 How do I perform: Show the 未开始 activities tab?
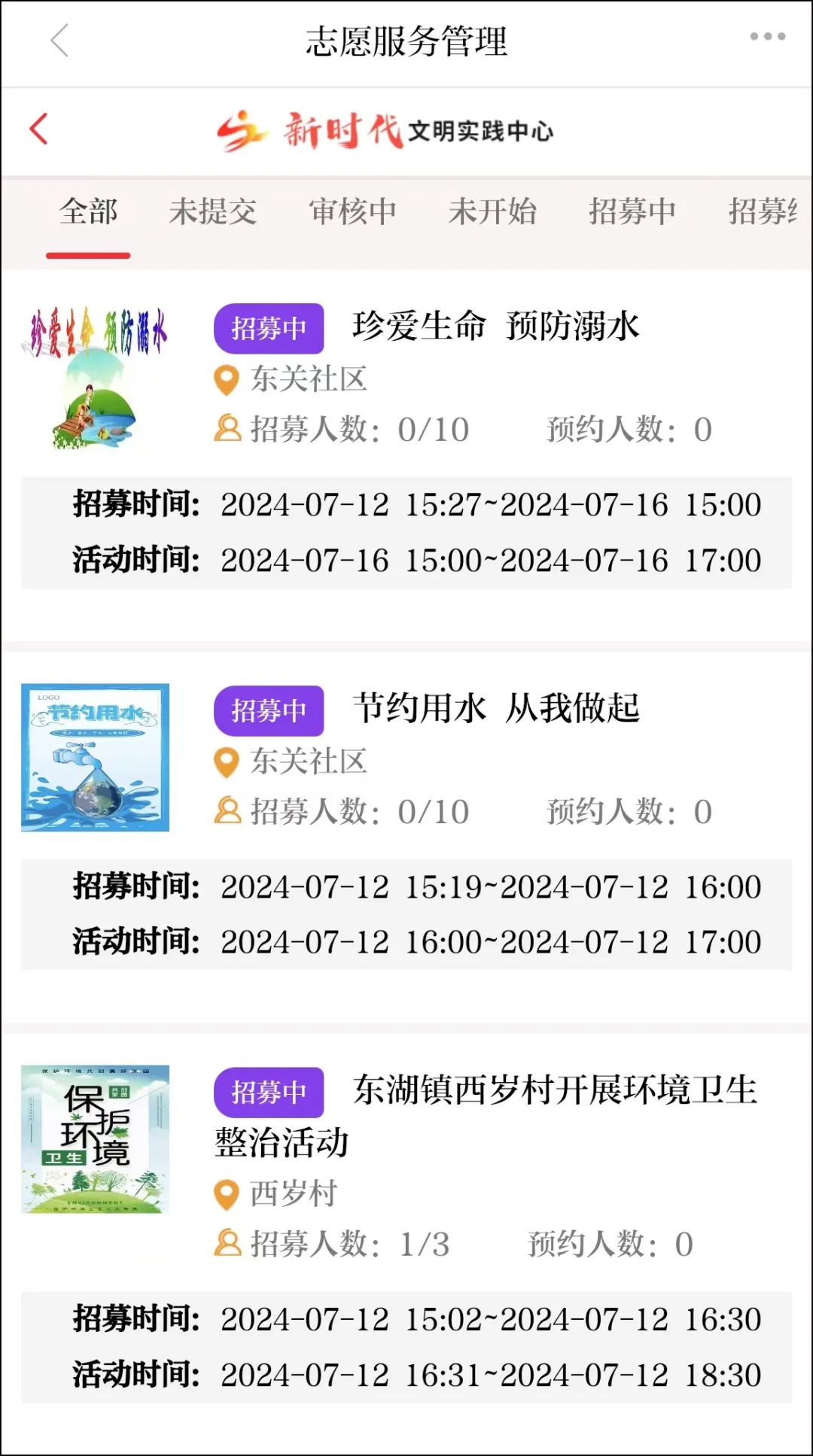[x=492, y=211]
